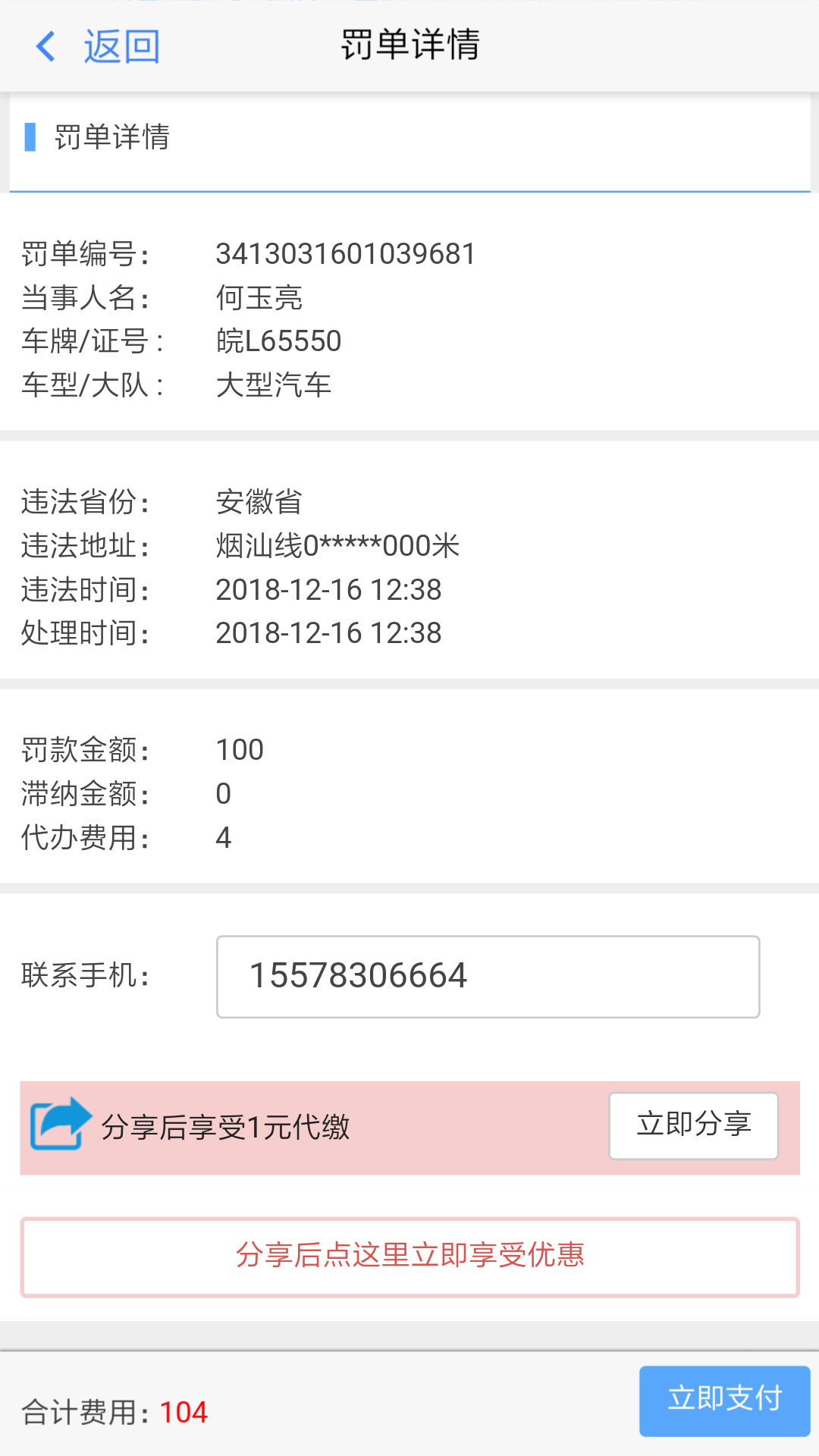Screen dimensions: 819x1456
Task: Tap the vehicle type 大型汽车
Action: pyautogui.click(x=275, y=384)
